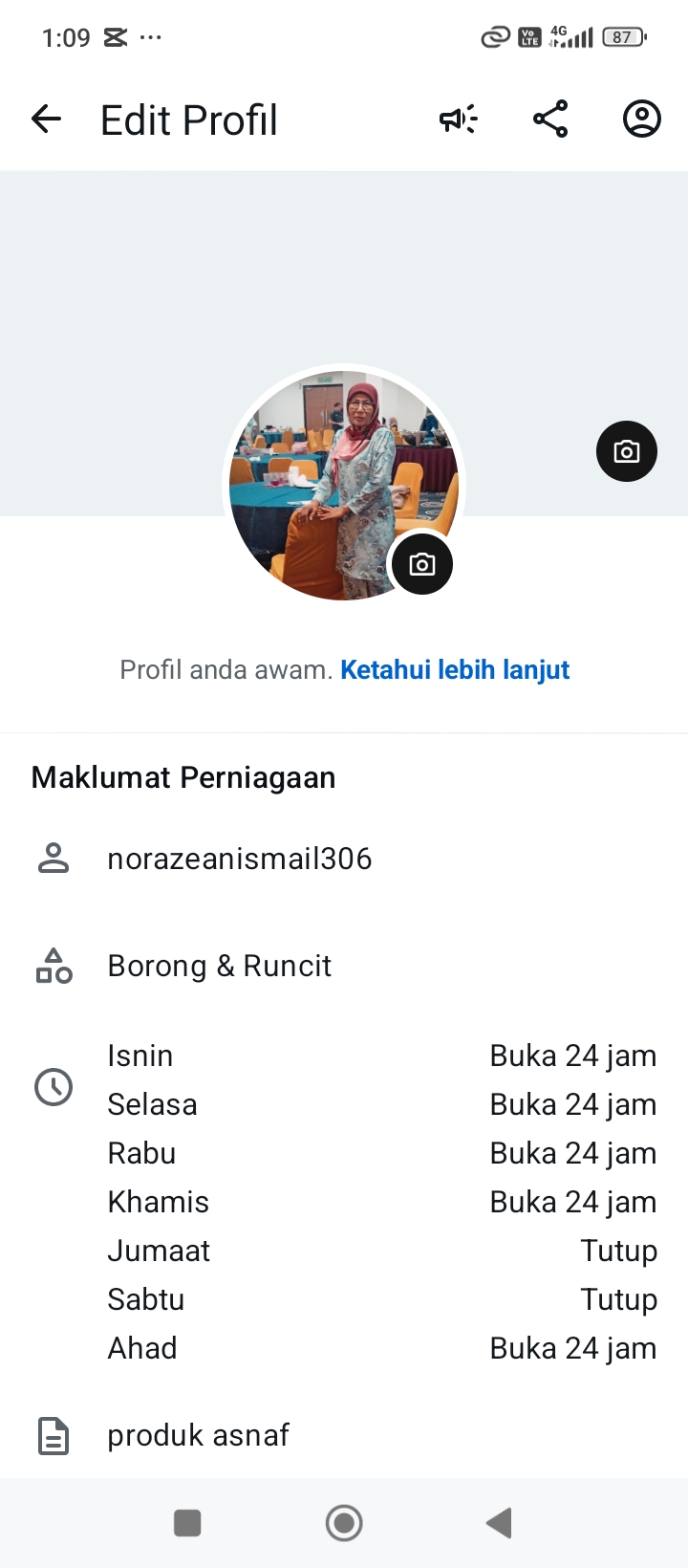
Task: Open the megaphone promote icon
Action: click(458, 120)
